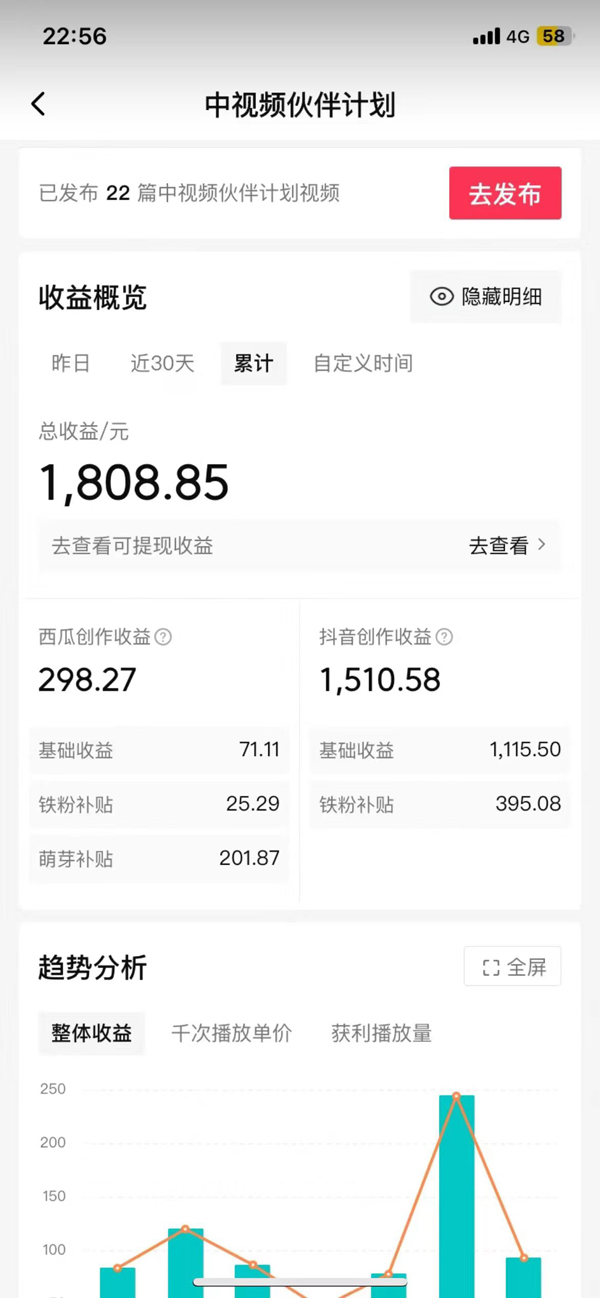
Task: Select the 整体收益 trend tab
Action: 92,1034
